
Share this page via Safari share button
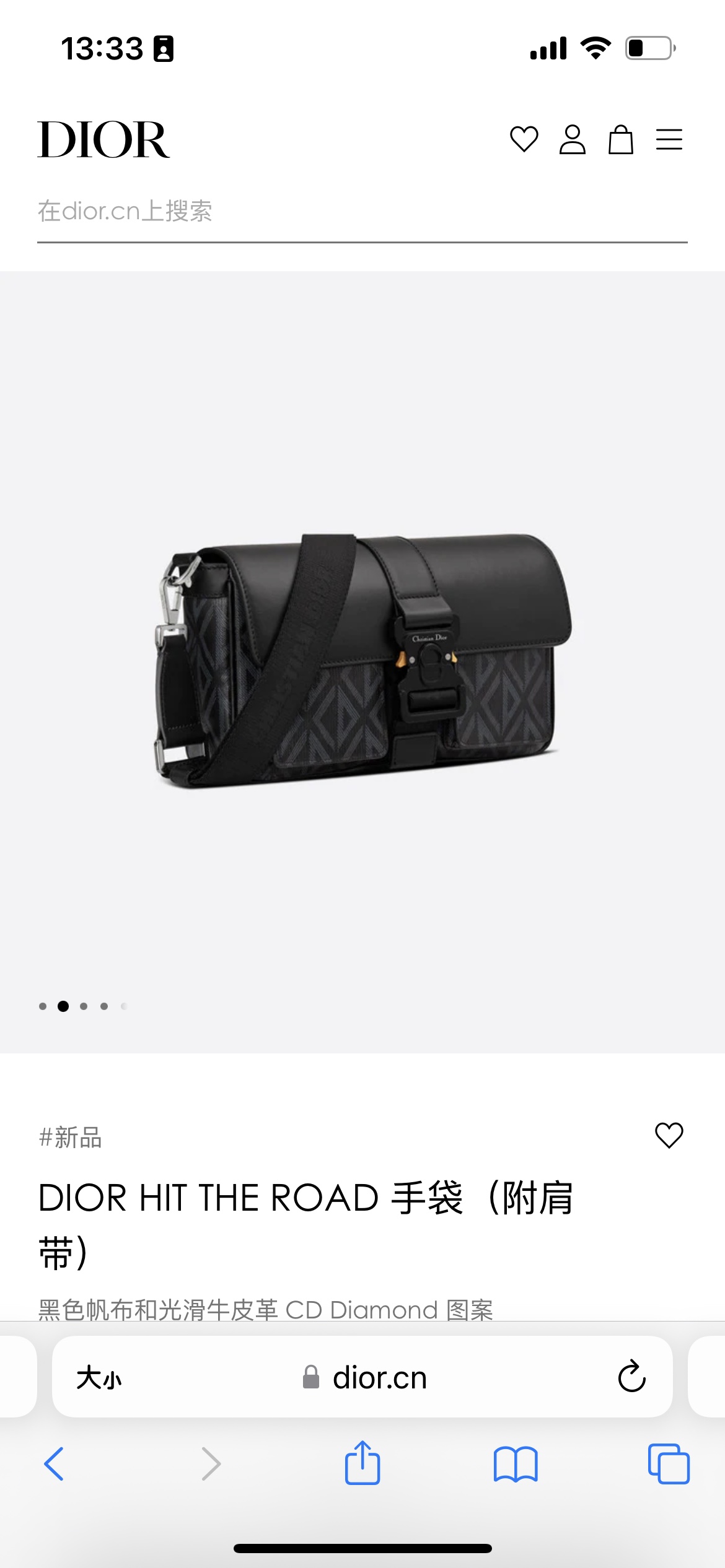point(362,1462)
